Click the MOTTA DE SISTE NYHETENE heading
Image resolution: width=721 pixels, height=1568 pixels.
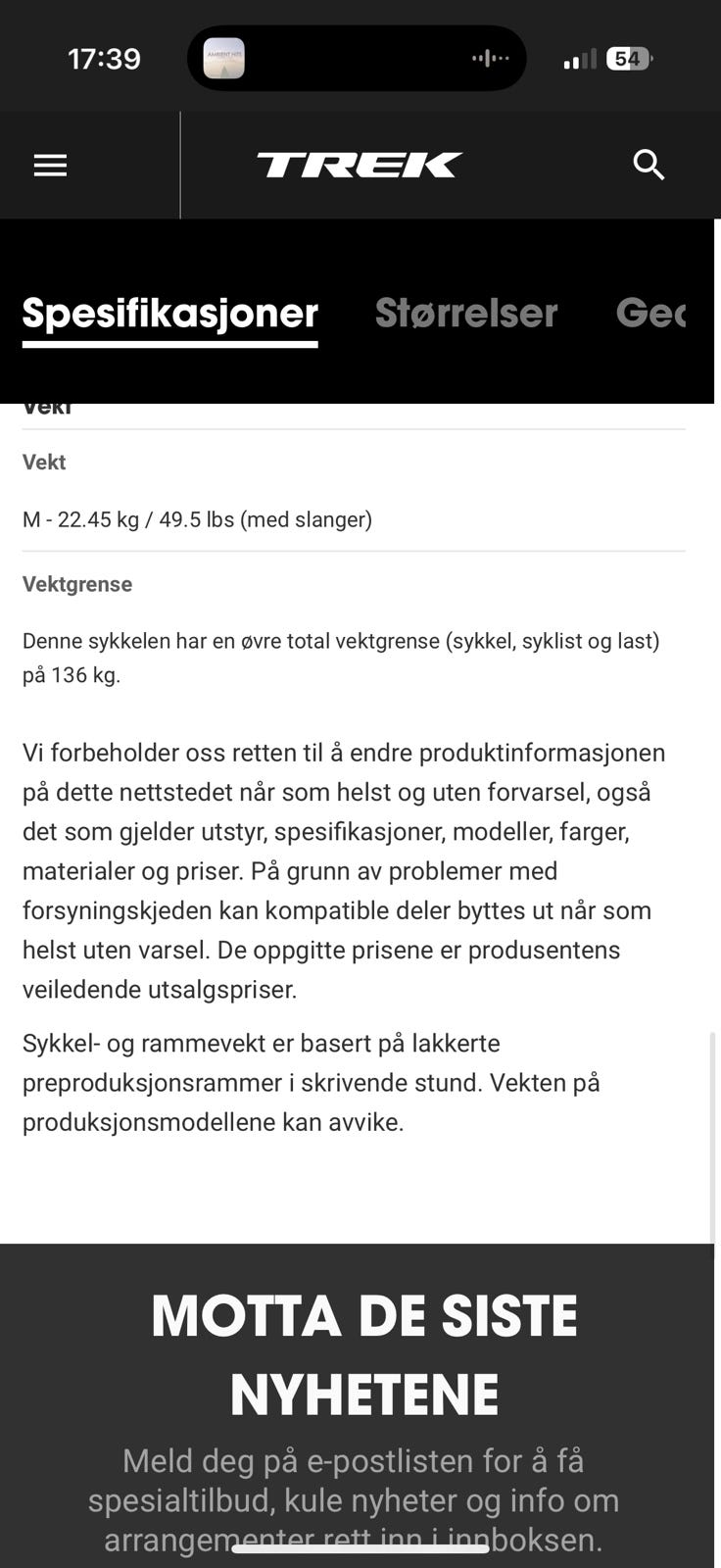[363, 1352]
